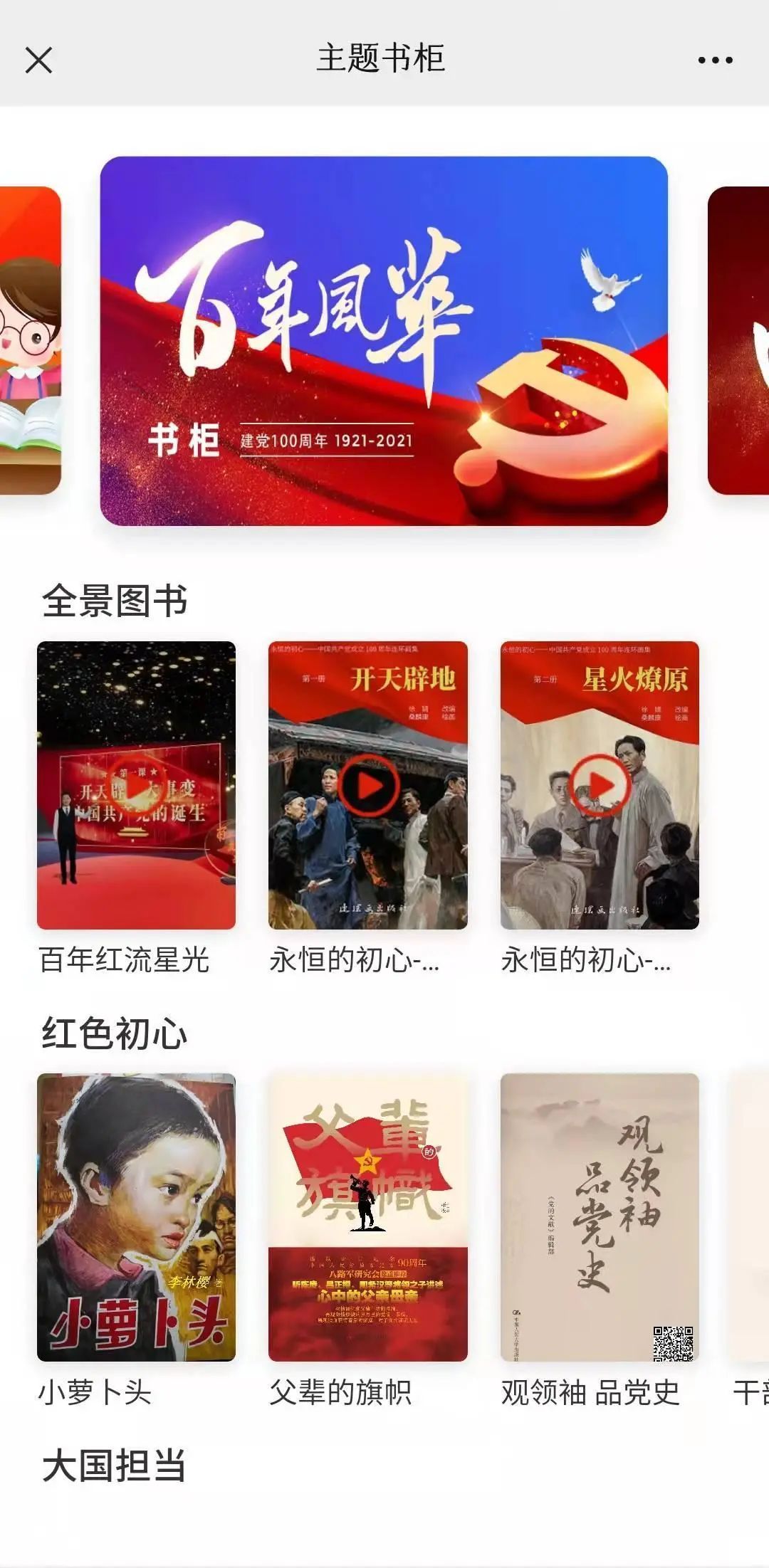
Task: Close the 主题书柜 page
Action: pos(39,60)
